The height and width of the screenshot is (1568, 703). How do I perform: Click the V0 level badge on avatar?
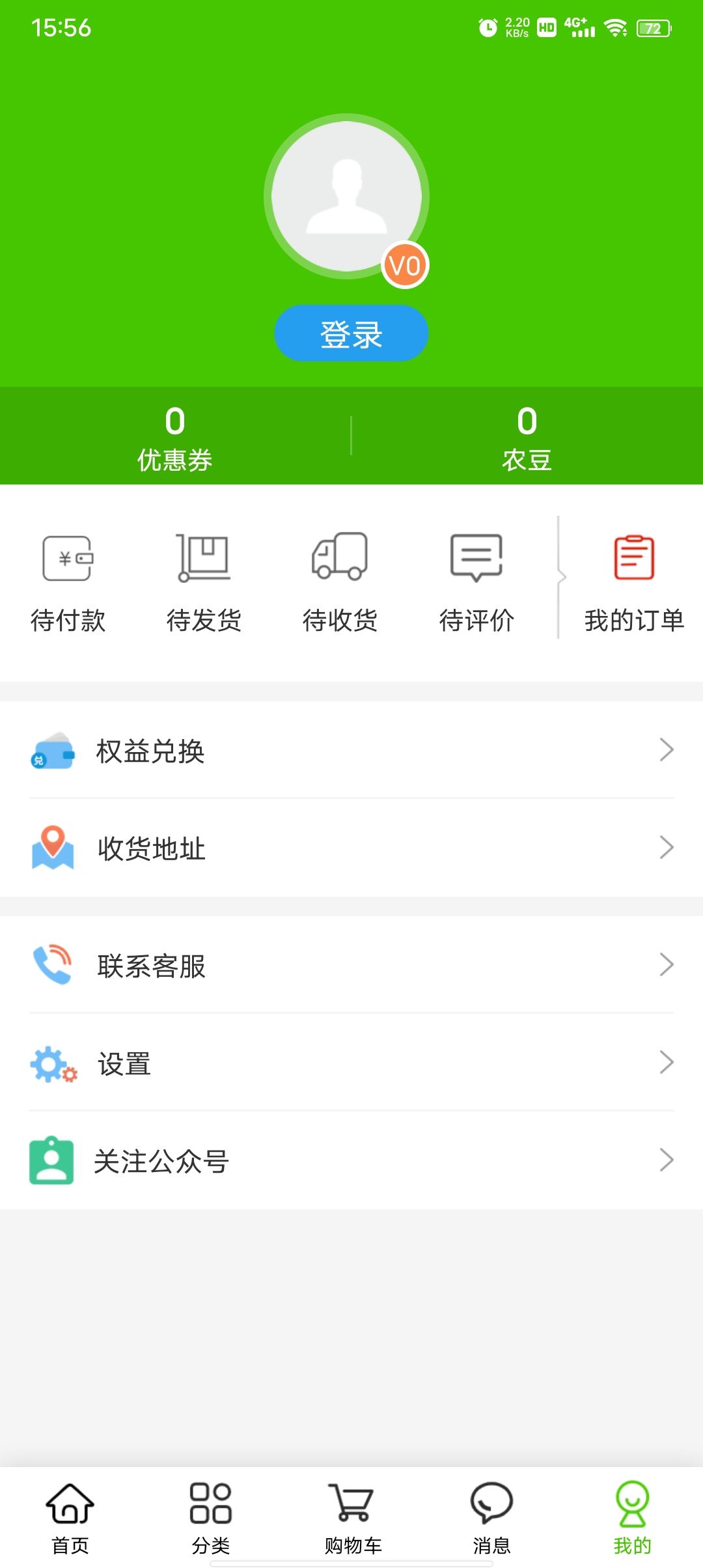pos(405,264)
